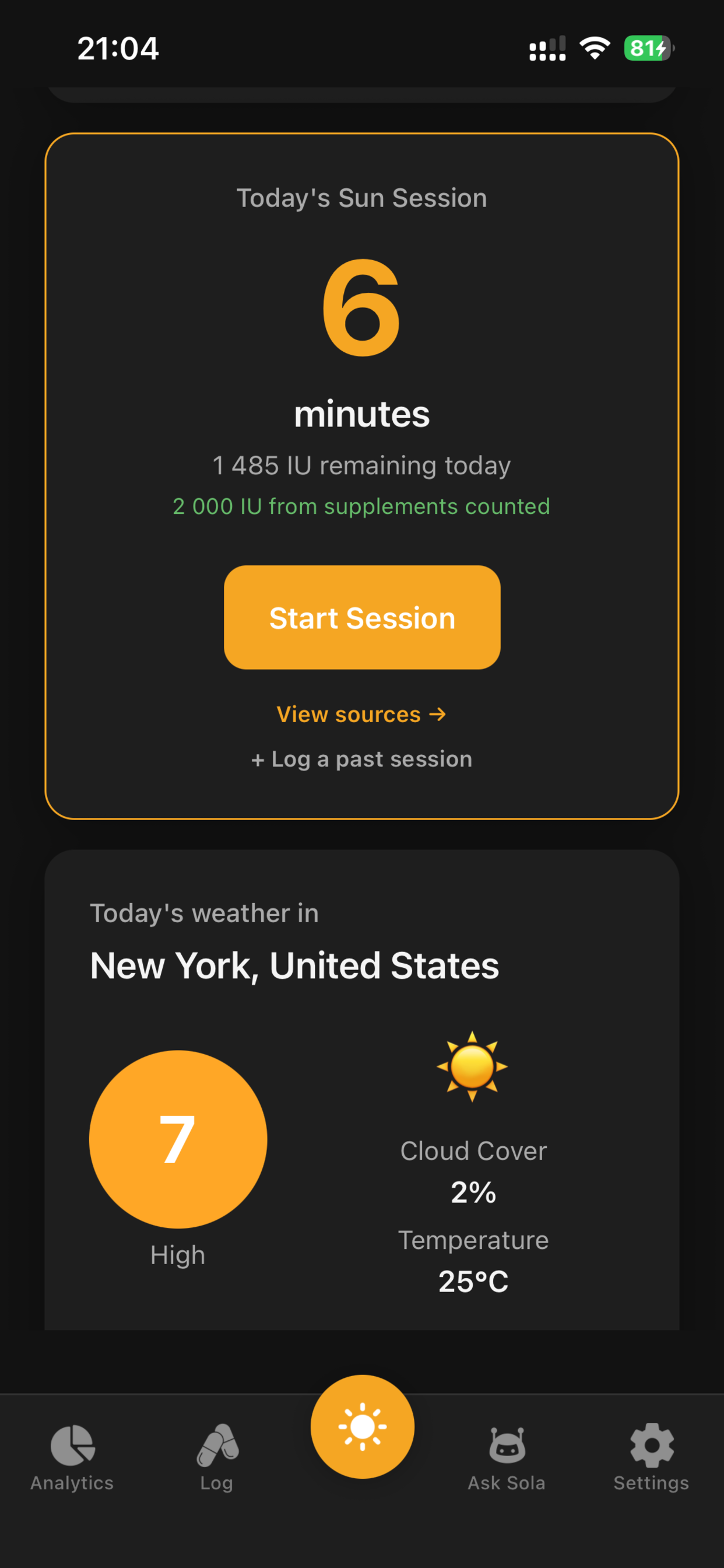Image resolution: width=724 pixels, height=1568 pixels.
Task: Tap the center sun home button
Action: 362,1426
